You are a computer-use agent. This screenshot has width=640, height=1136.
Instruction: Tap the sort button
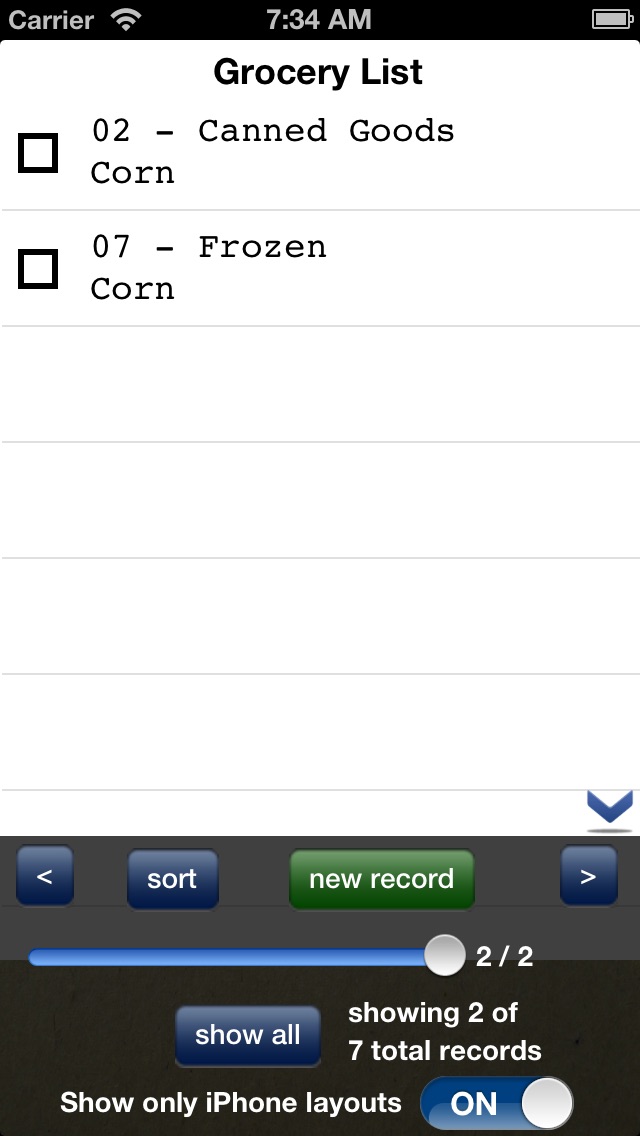[172, 879]
